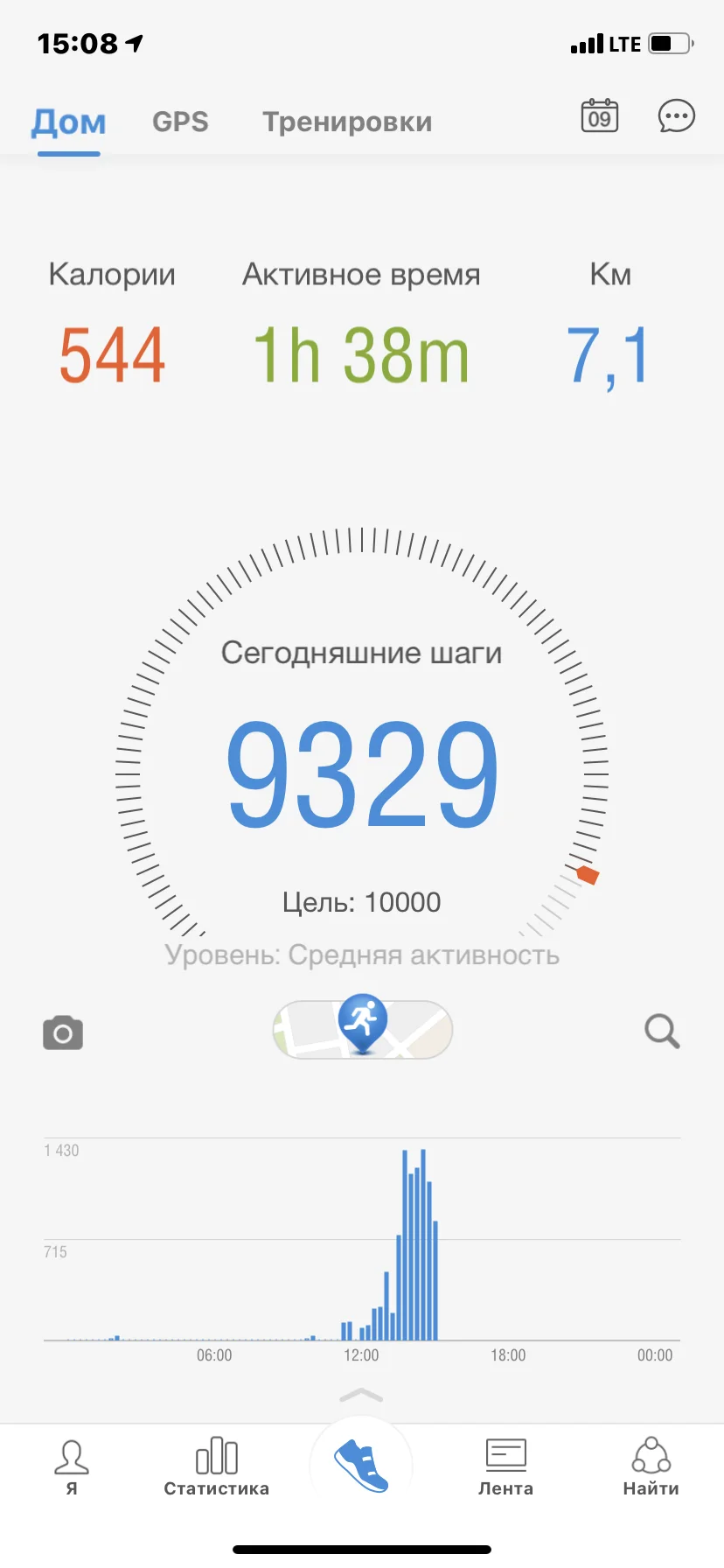Viewport: 724px width, 1568px height.
Task: Switch to the Тренировки tab
Action: pyautogui.click(x=347, y=122)
